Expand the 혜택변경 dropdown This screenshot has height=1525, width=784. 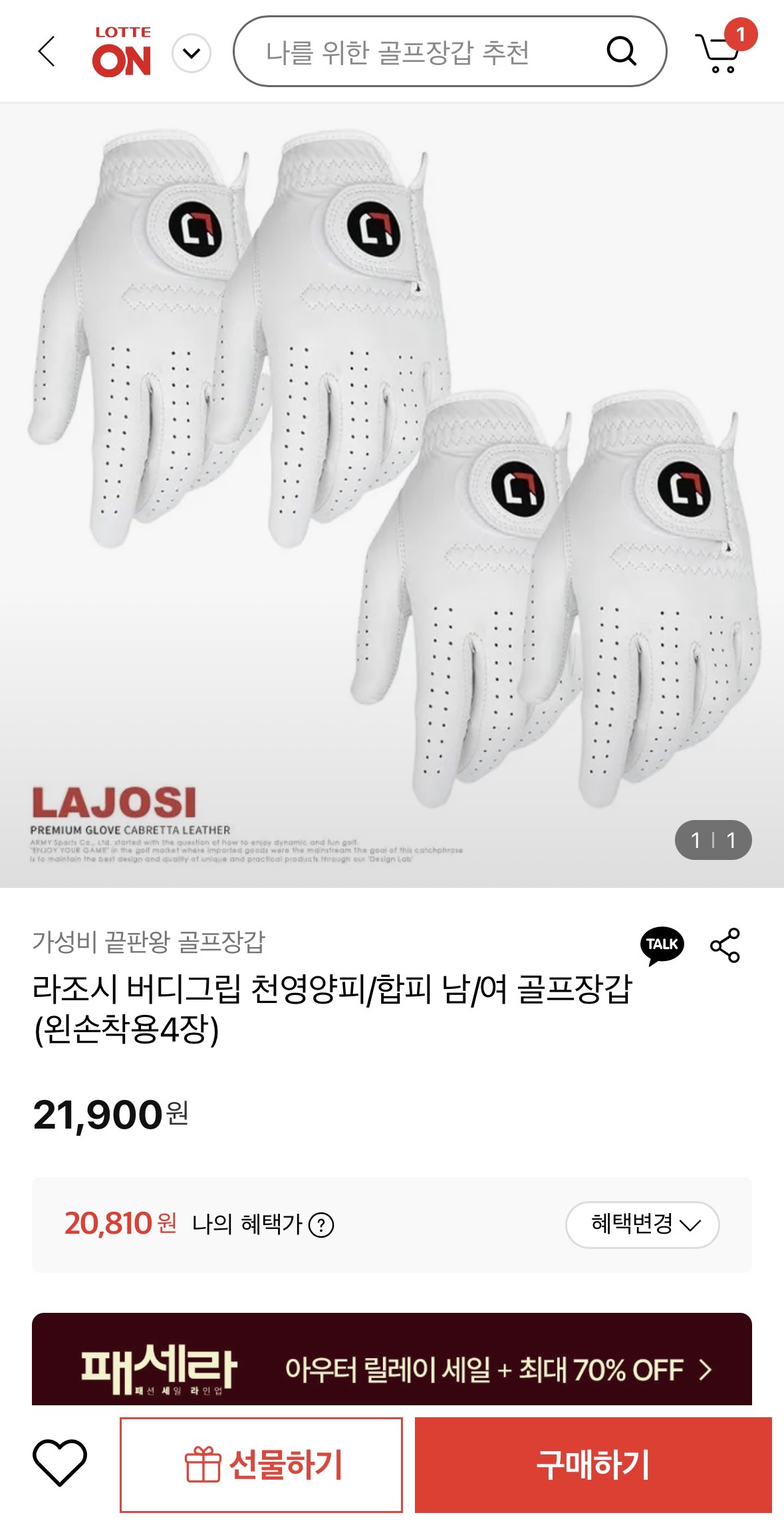642,1224
